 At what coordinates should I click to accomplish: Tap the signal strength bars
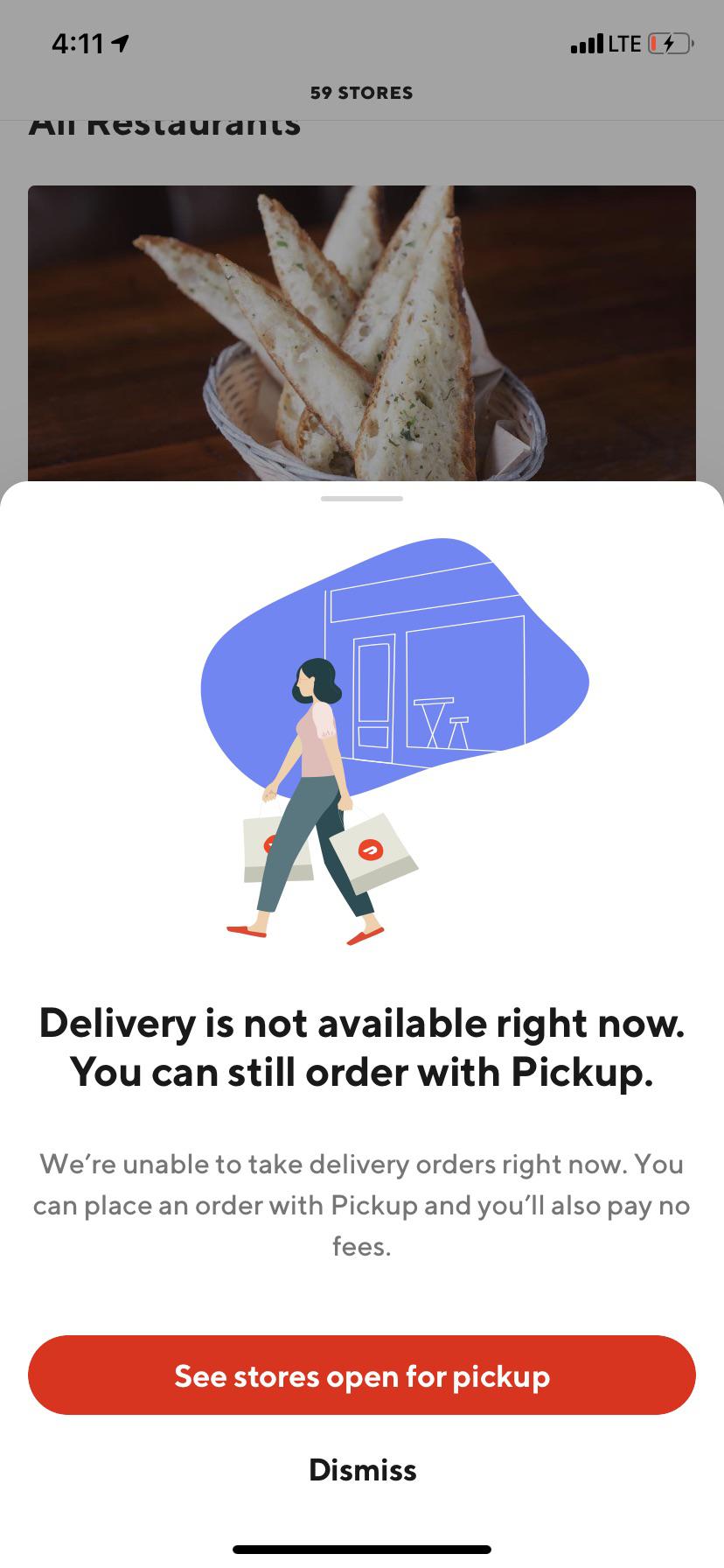click(586, 44)
